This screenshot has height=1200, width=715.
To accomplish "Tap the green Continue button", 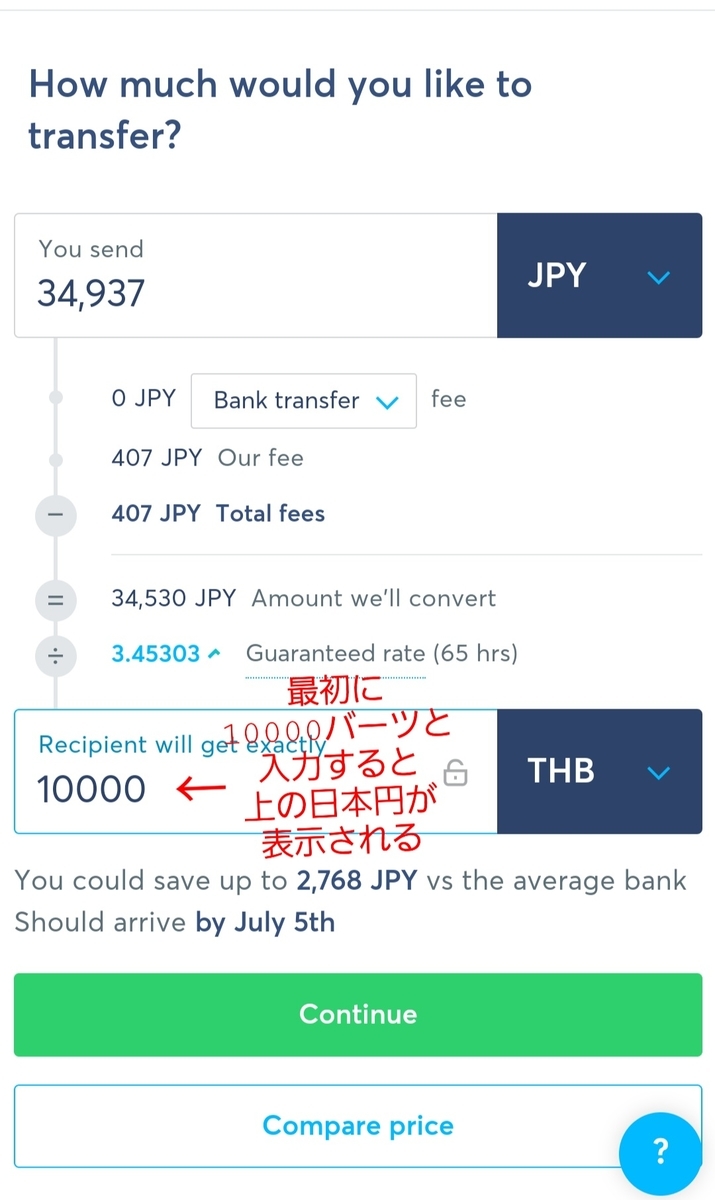I will click(x=357, y=1014).
